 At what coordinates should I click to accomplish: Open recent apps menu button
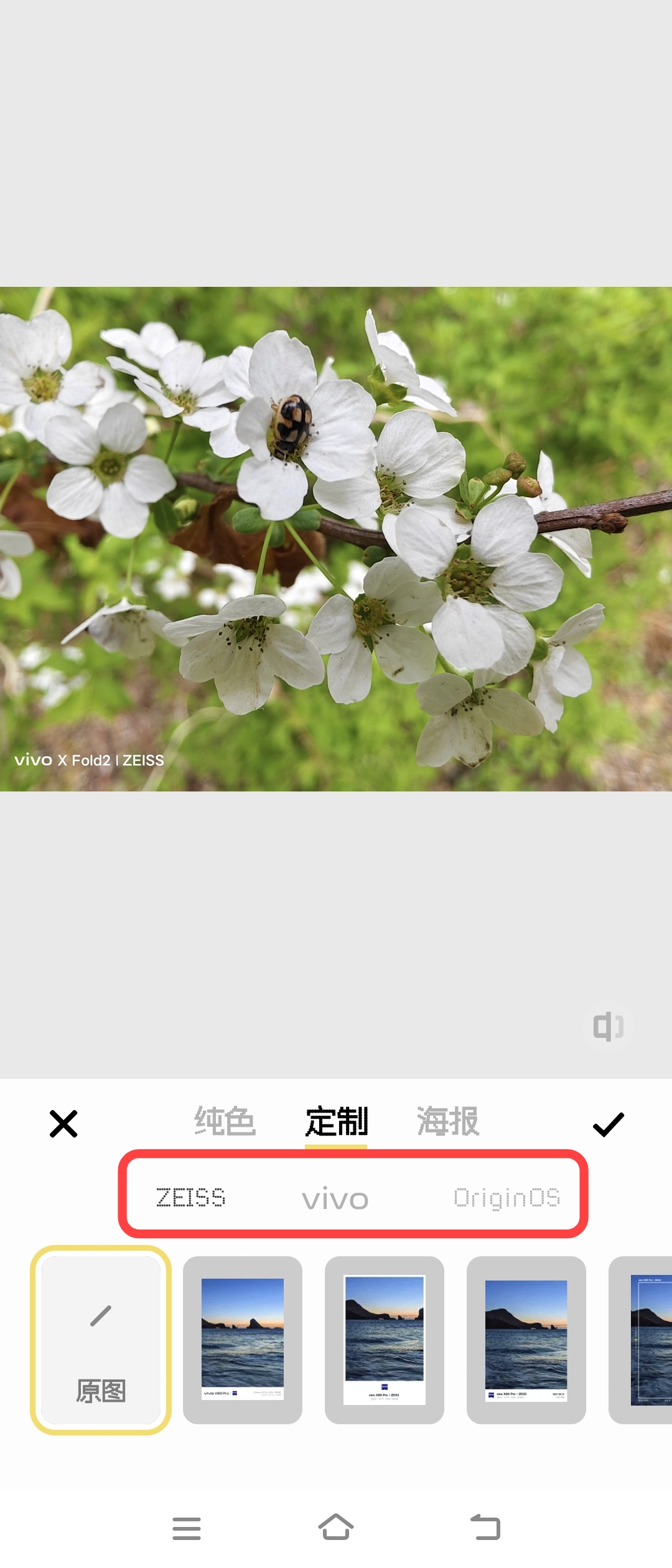pyautogui.click(x=187, y=1528)
